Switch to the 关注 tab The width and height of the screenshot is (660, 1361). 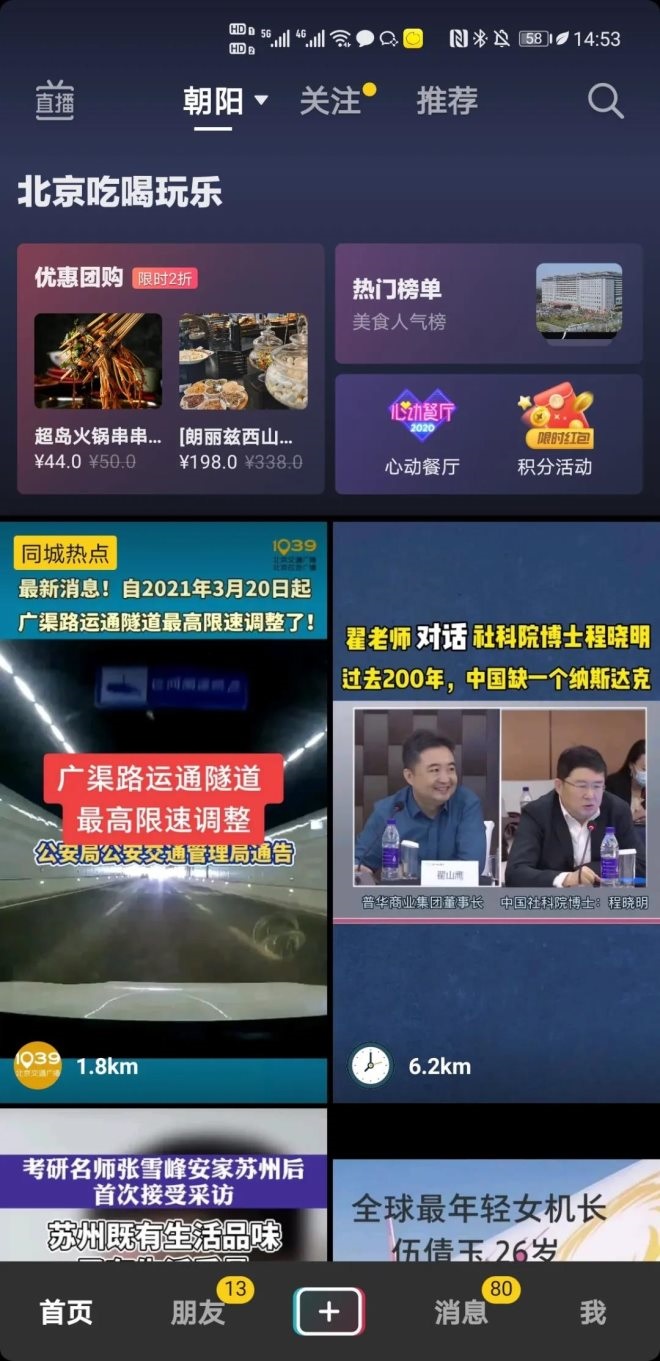(331, 101)
